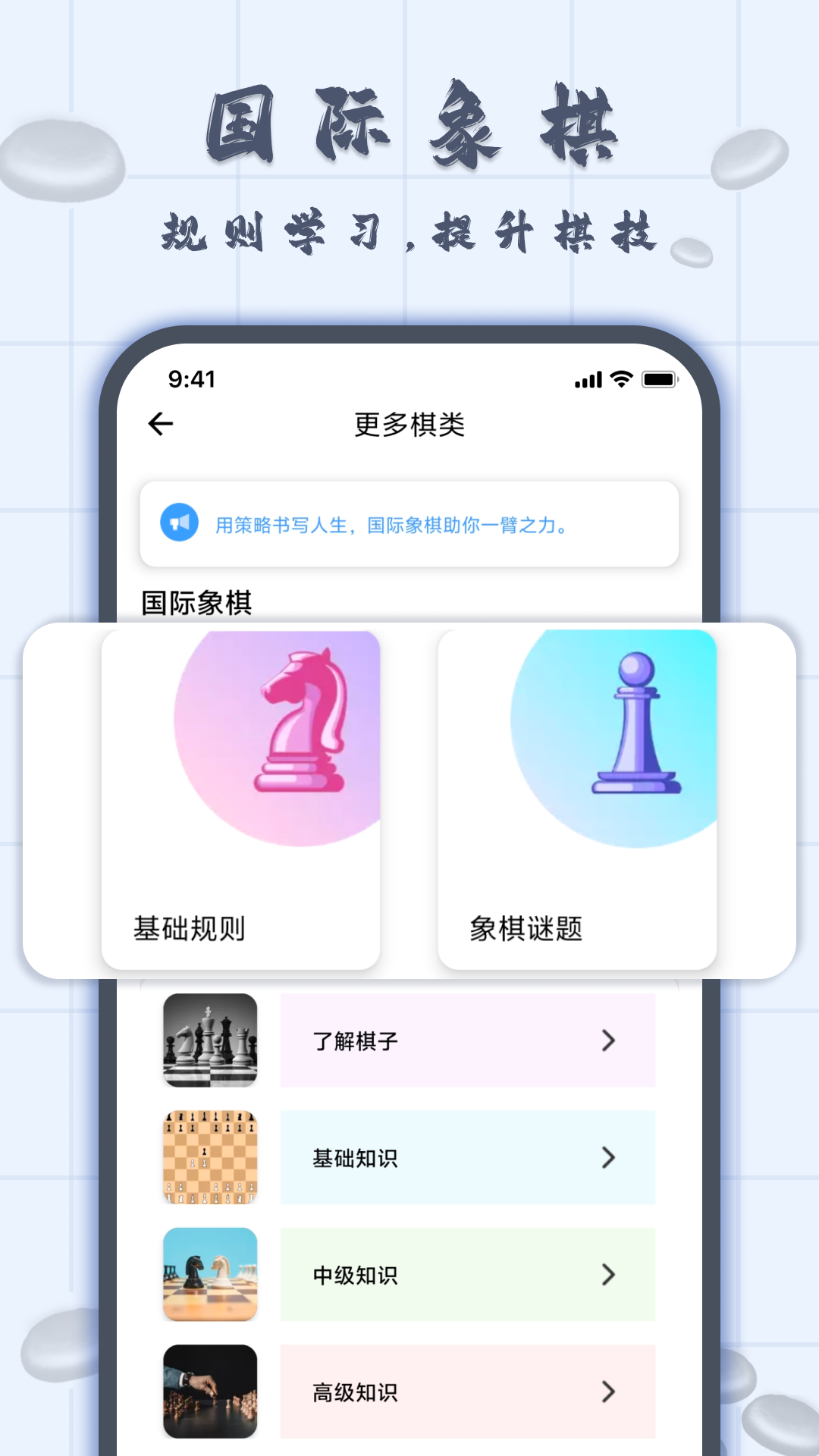Viewport: 819px width, 1456px height.
Task: Tap the Wi-Fi status icon
Action: pos(621,377)
